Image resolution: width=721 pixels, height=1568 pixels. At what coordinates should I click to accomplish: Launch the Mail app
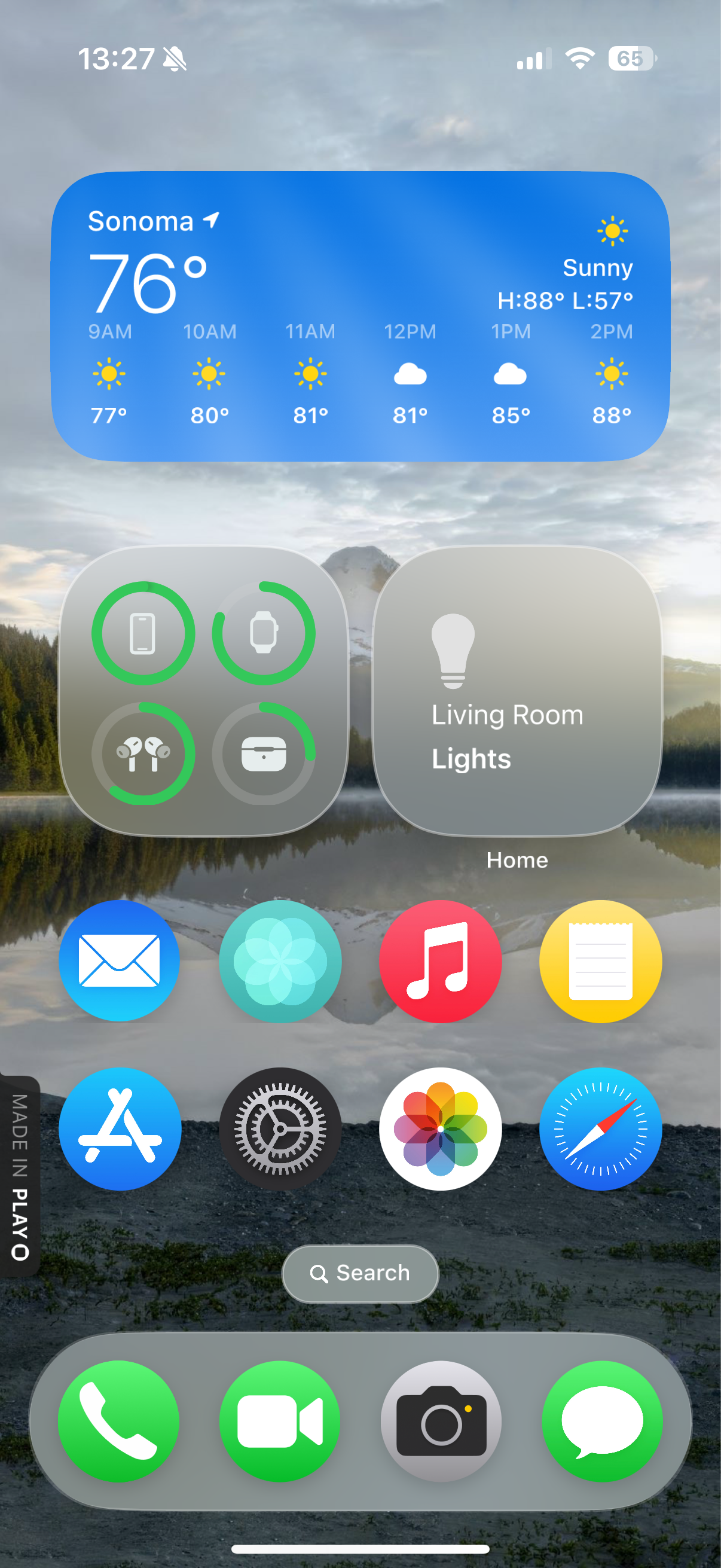click(120, 960)
